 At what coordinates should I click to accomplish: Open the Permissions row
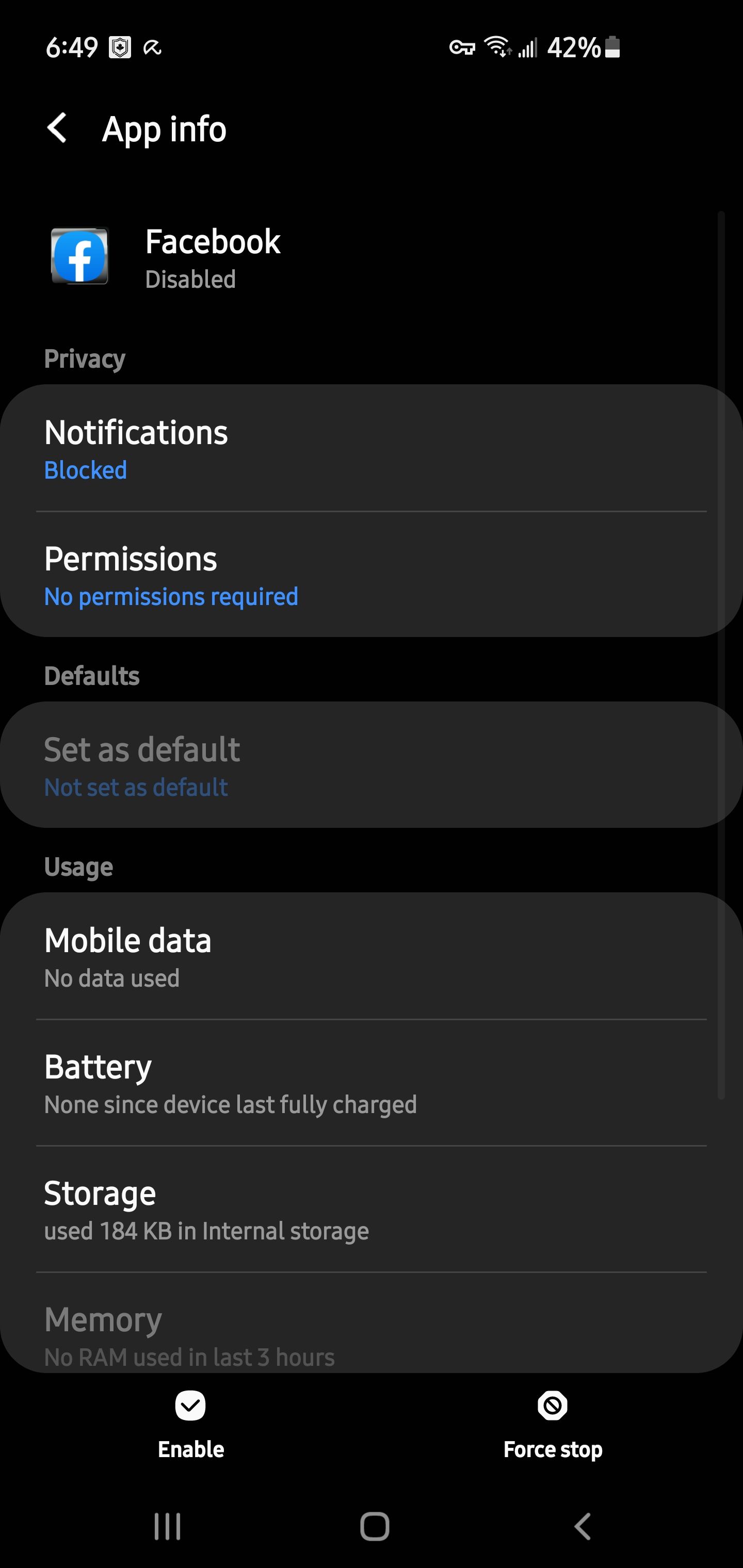pos(370,575)
